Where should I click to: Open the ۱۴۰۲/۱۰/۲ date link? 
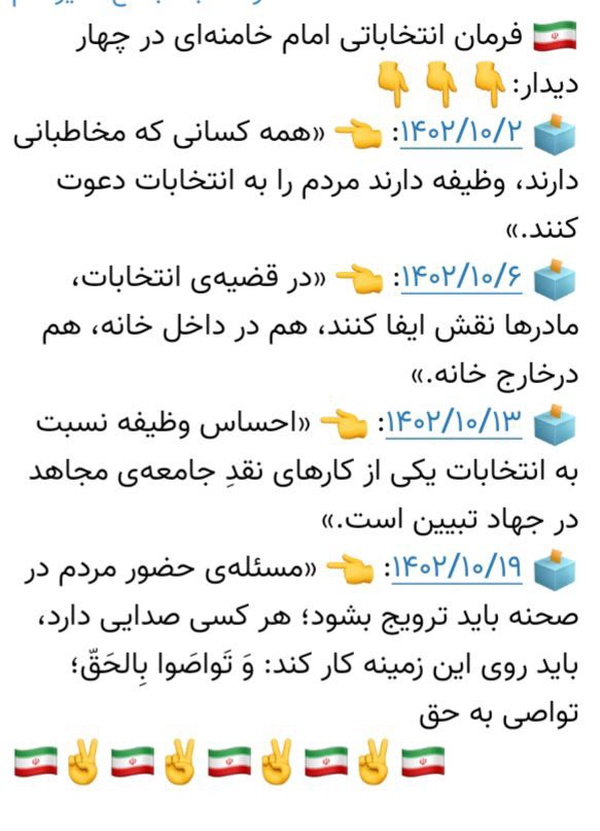coord(461,132)
